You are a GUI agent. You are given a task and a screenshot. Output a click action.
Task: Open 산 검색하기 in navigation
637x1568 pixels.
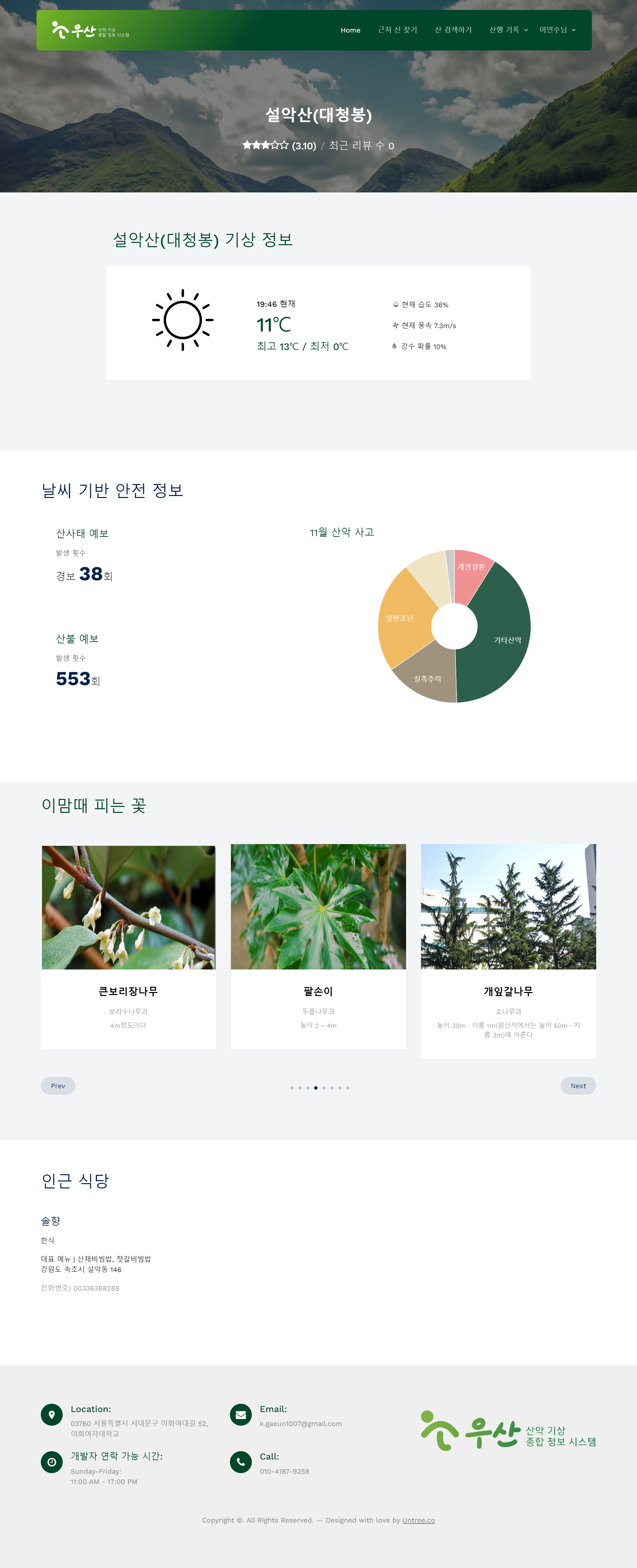click(453, 30)
